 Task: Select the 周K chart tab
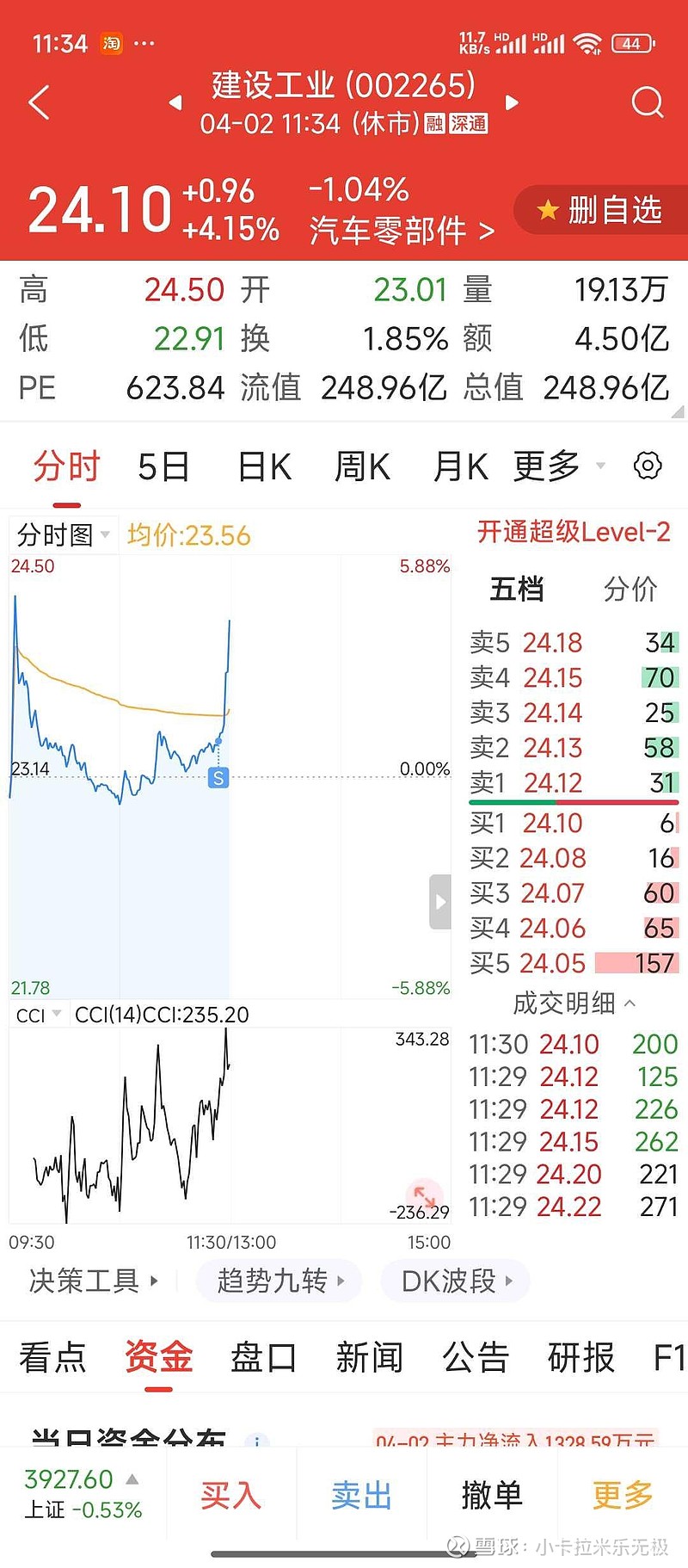362,467
